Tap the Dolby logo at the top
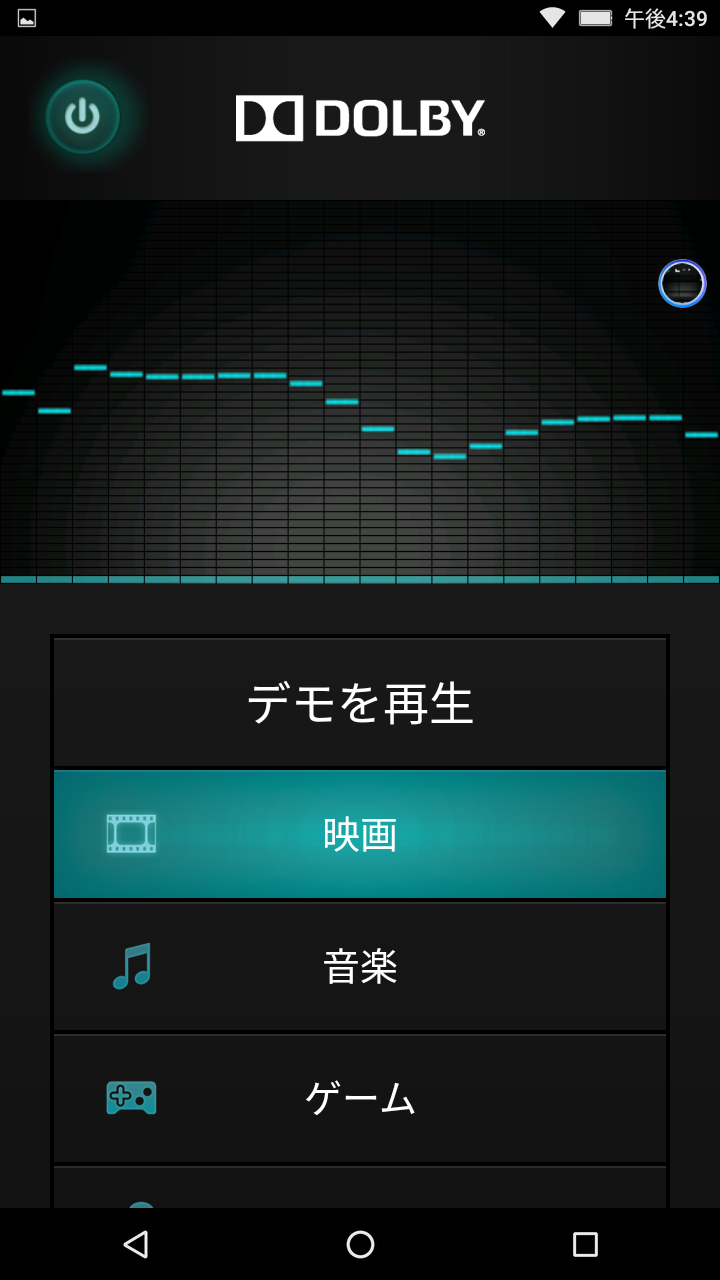This screenshot has height=1280, width=720. [359, 118]
